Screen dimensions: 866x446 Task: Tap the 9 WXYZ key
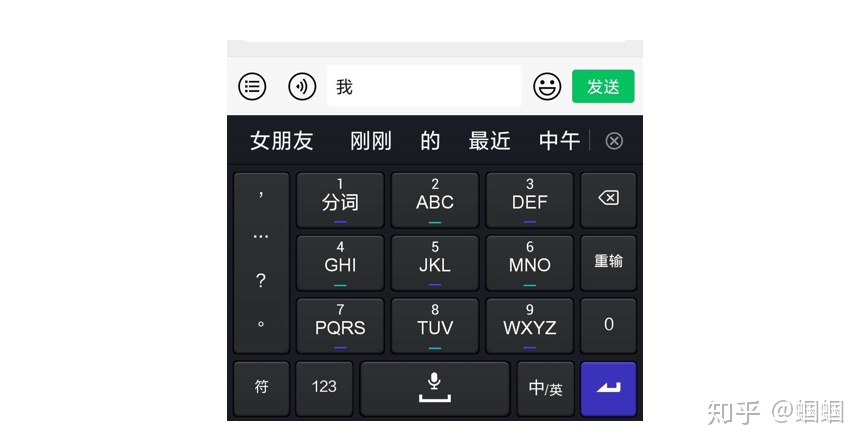point(530,326)
